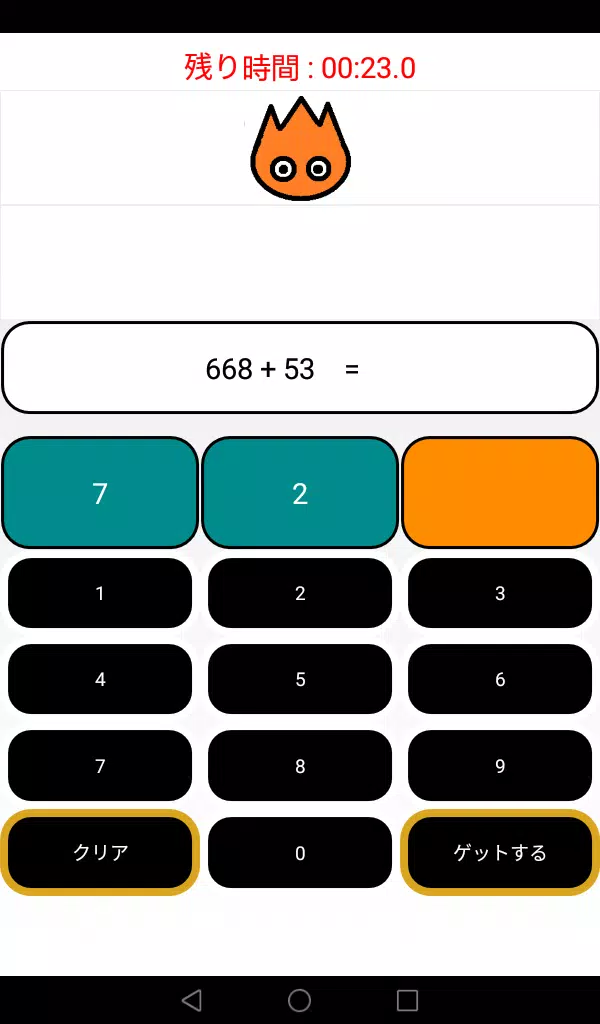This screenshot has width=600, height=1024.
Task: Tap the number 4 key
Action: tap(100, 679)
